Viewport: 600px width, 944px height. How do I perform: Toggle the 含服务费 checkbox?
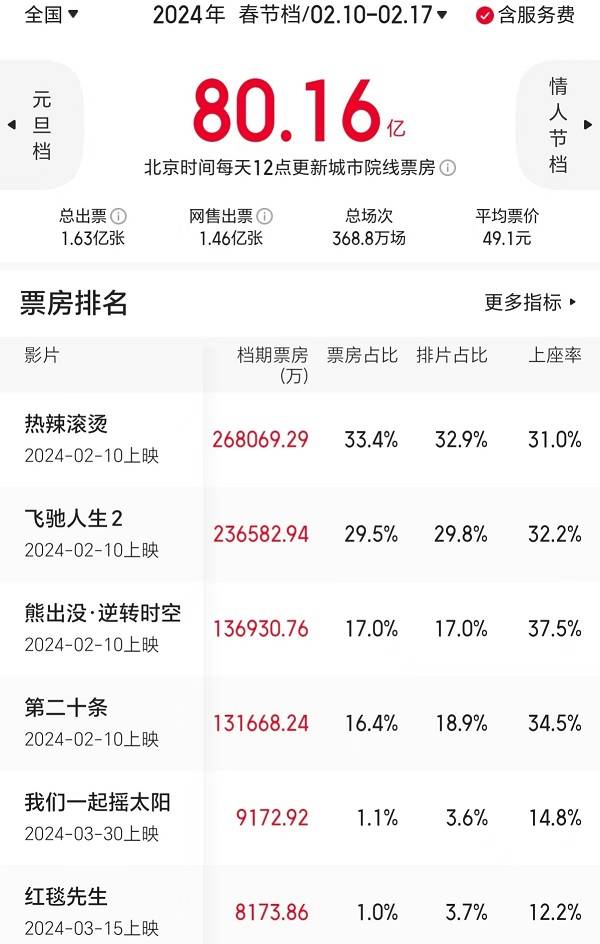[525, 15]
